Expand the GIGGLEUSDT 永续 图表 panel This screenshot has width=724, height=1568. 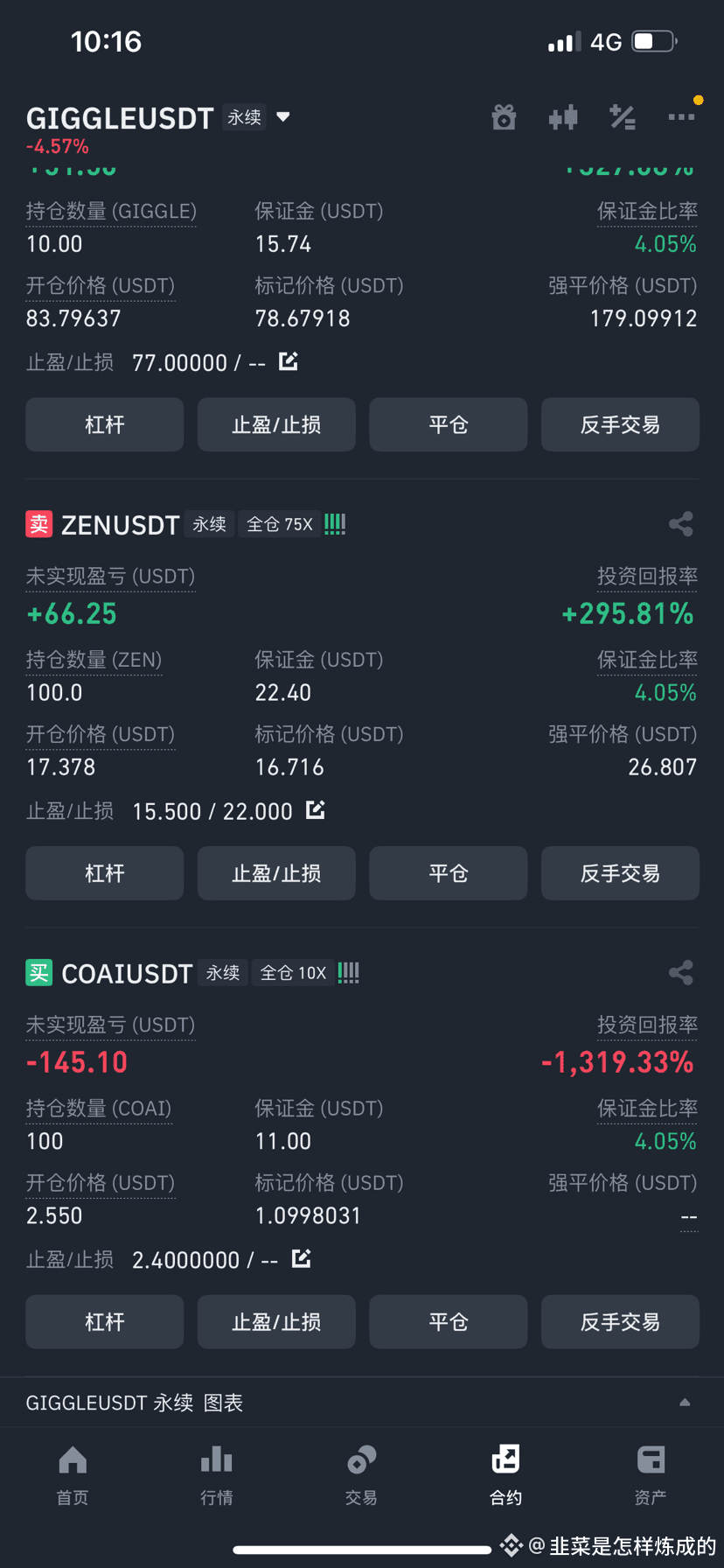click(x=685, y=1403)
